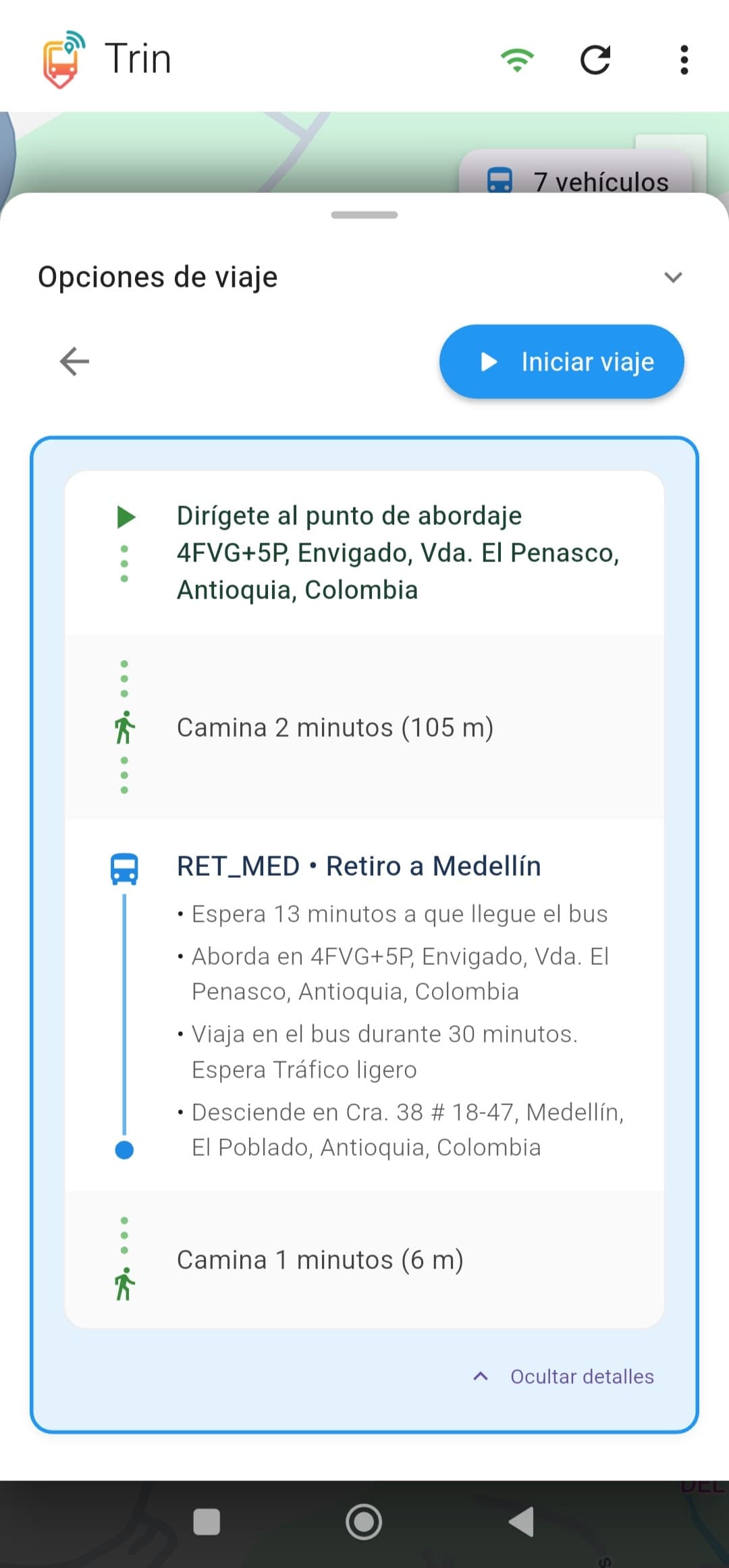The image size is (729, 1568).
Task: Start the trip with Iniciar viaje
Action: [x=562, y=362]
